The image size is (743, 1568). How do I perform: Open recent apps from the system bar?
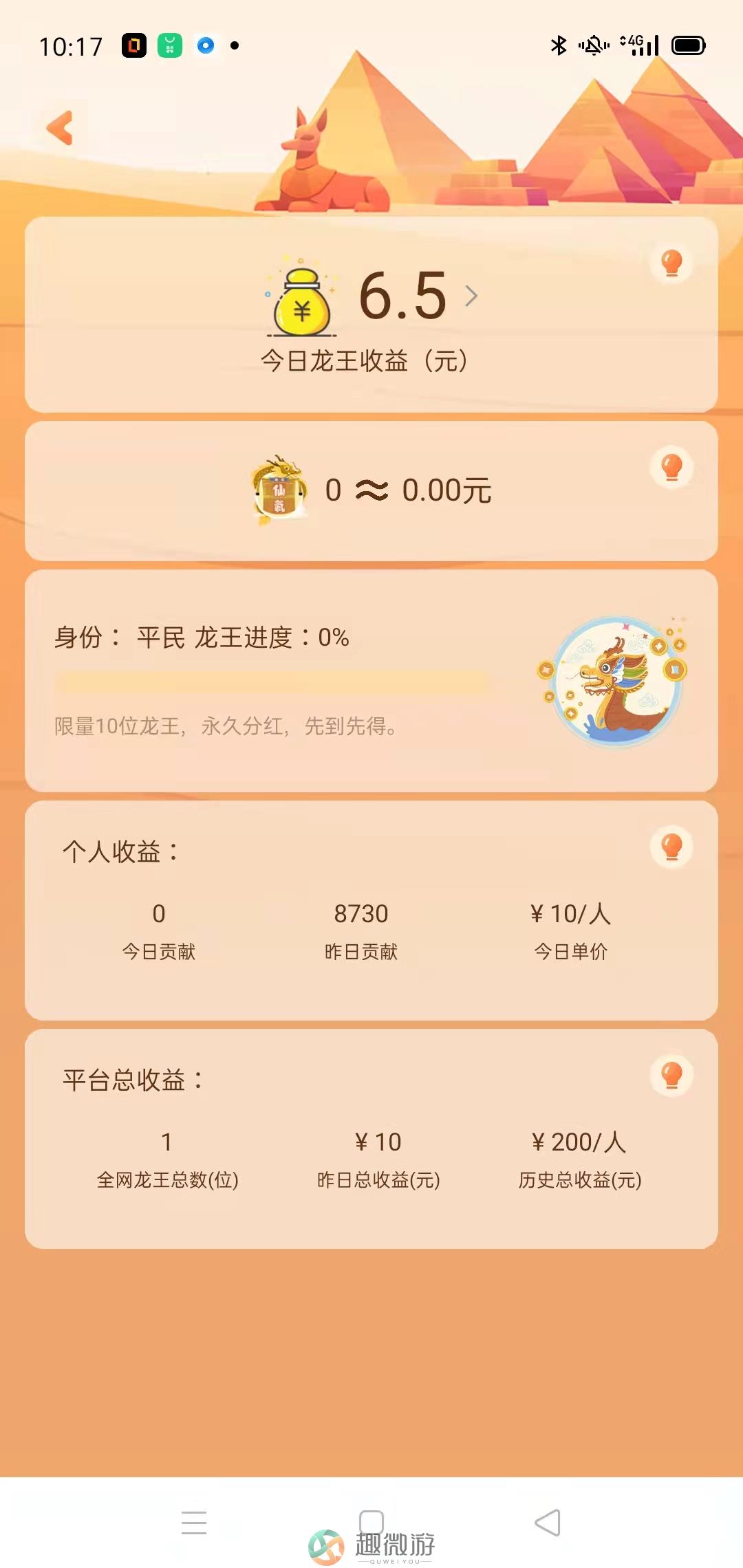tap(194, 1523)
